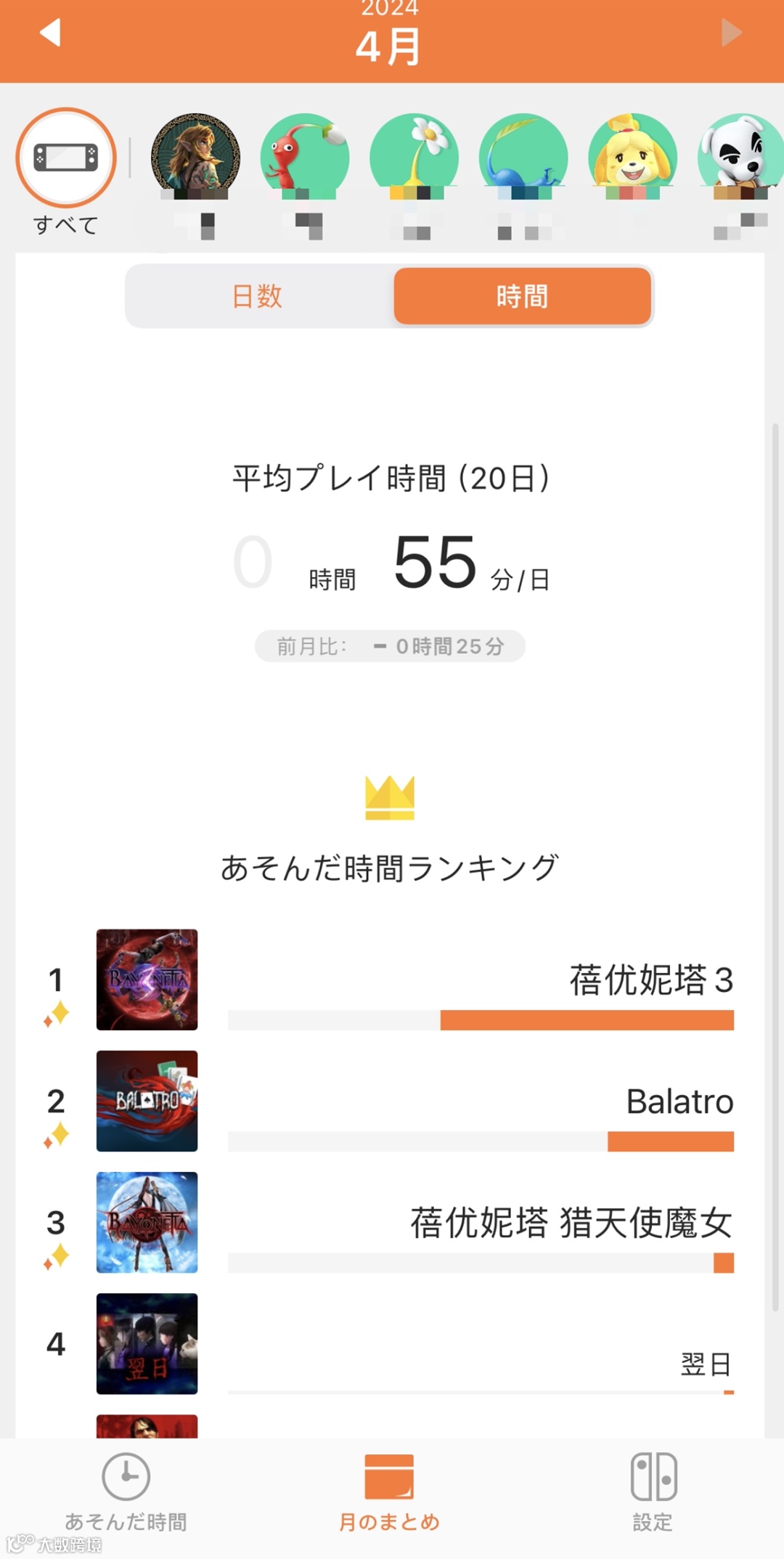Go to the next month arrow
The width and height of the screenshot is (784, 1559).
click(x=731, y=33)
